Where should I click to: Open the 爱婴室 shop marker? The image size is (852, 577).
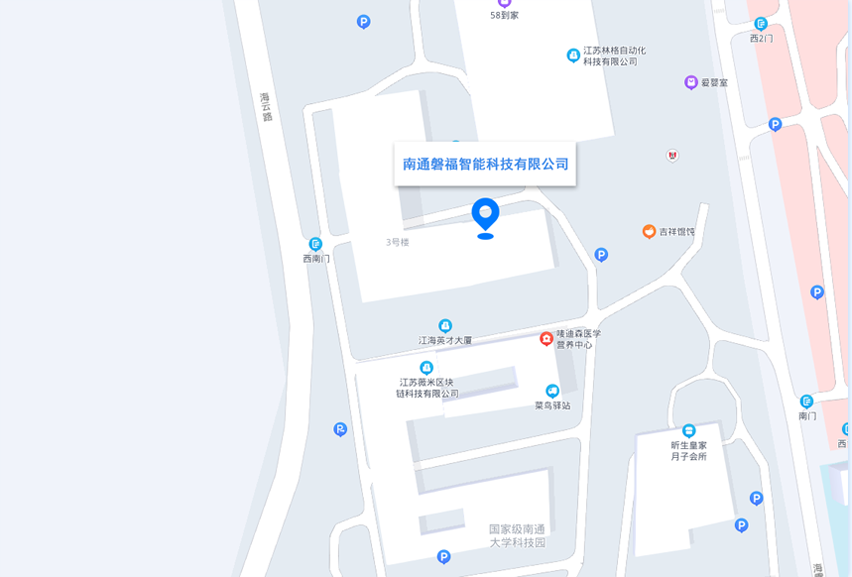point(691,82)
